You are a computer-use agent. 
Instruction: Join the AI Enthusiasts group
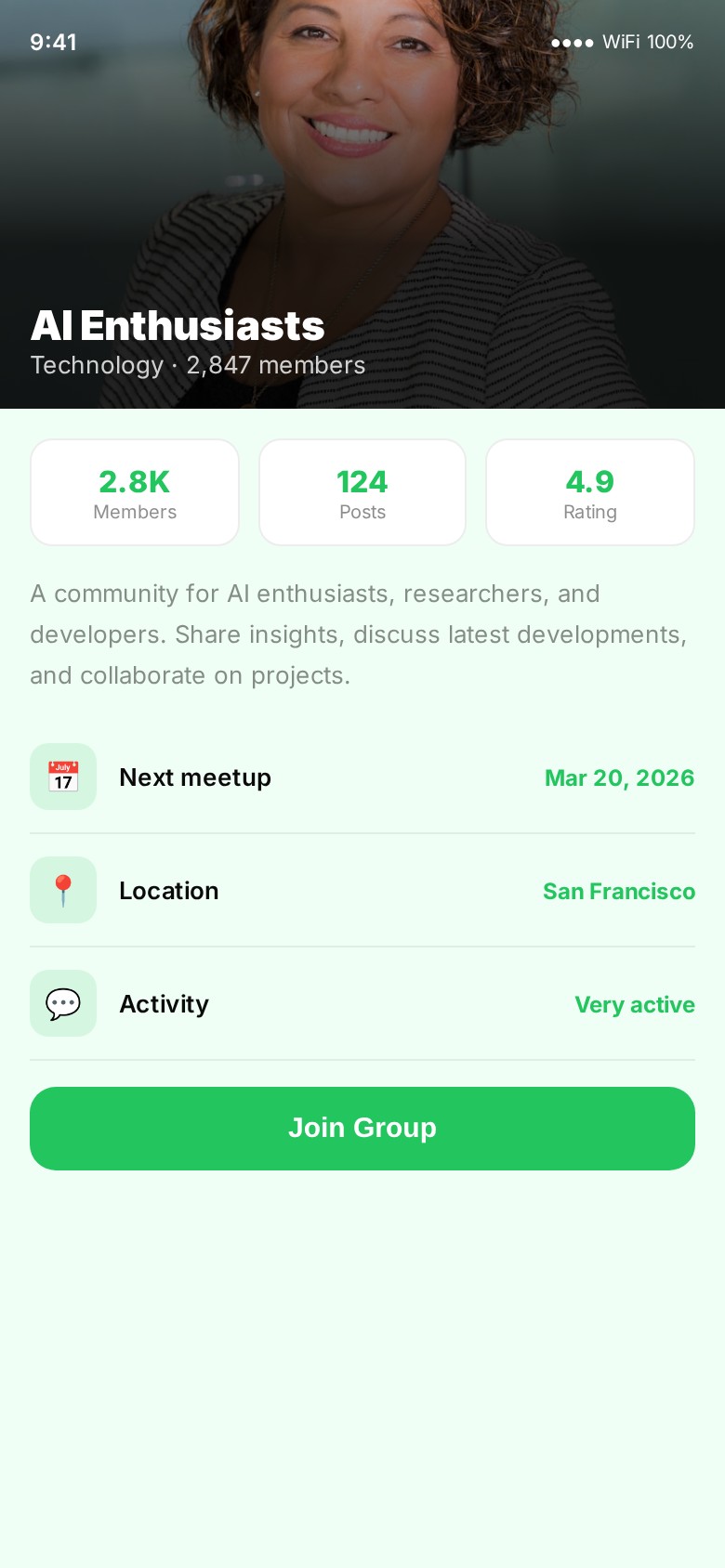click(362, 1128)
